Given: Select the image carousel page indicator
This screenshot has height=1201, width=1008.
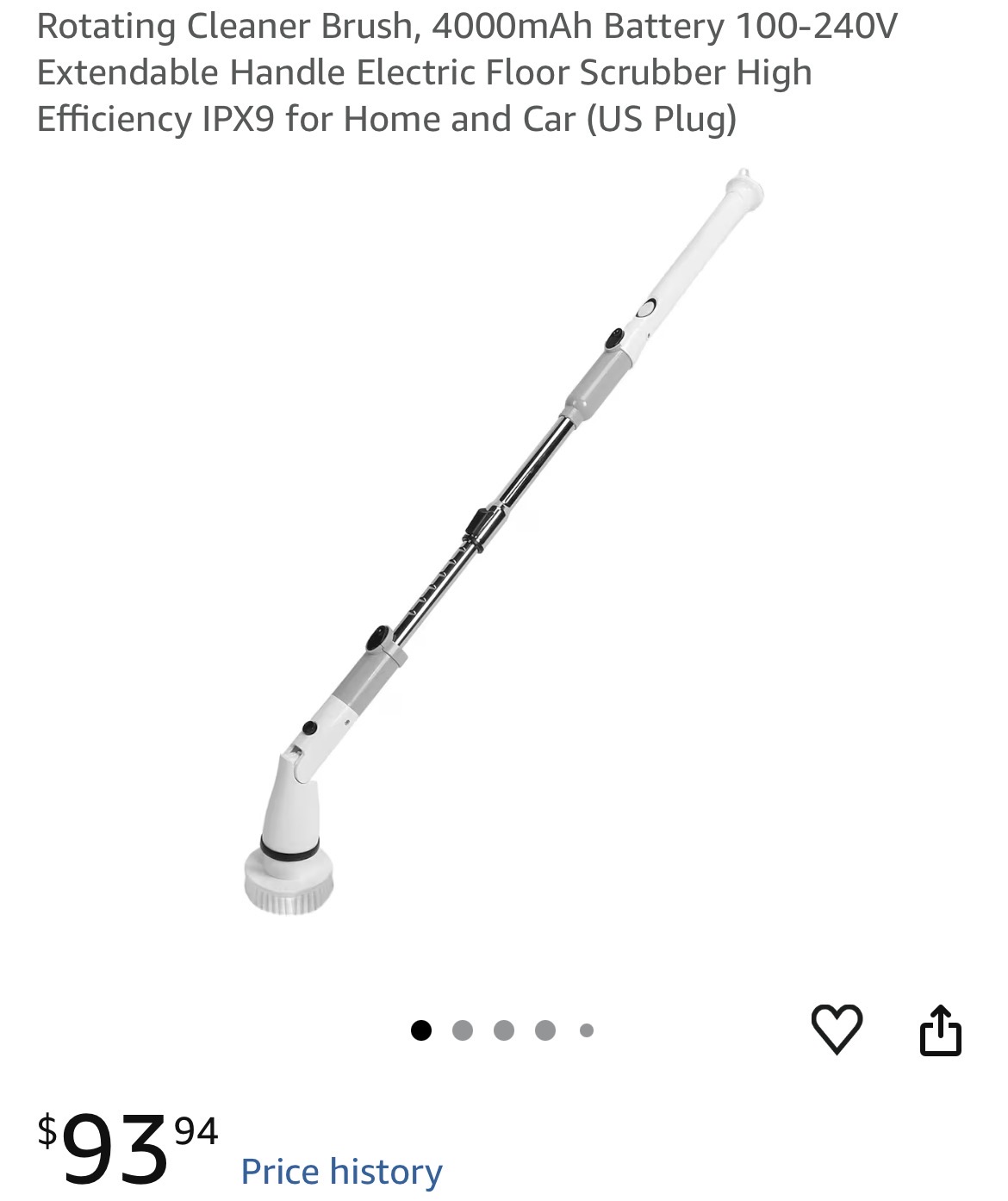Looking at the screenshot, I should pos(503,1030).
